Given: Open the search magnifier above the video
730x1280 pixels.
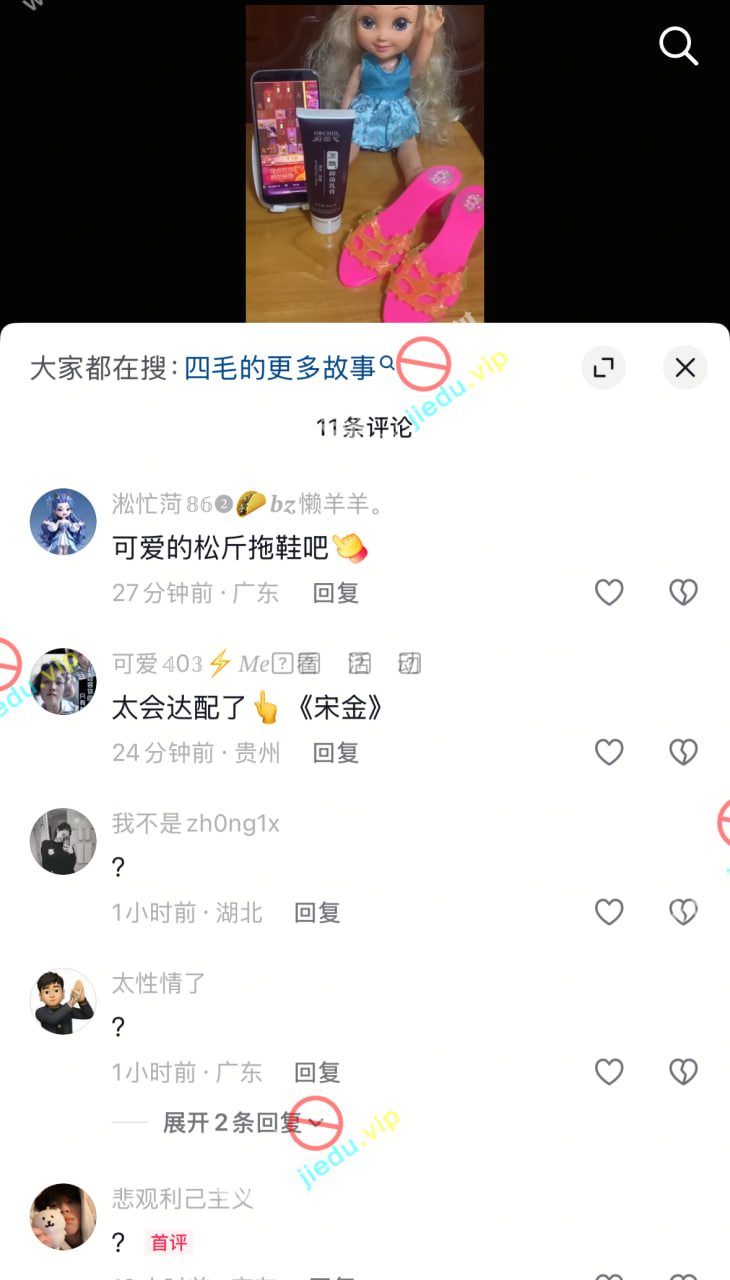Looking at the screenshot, I should (x=678, y=46).
